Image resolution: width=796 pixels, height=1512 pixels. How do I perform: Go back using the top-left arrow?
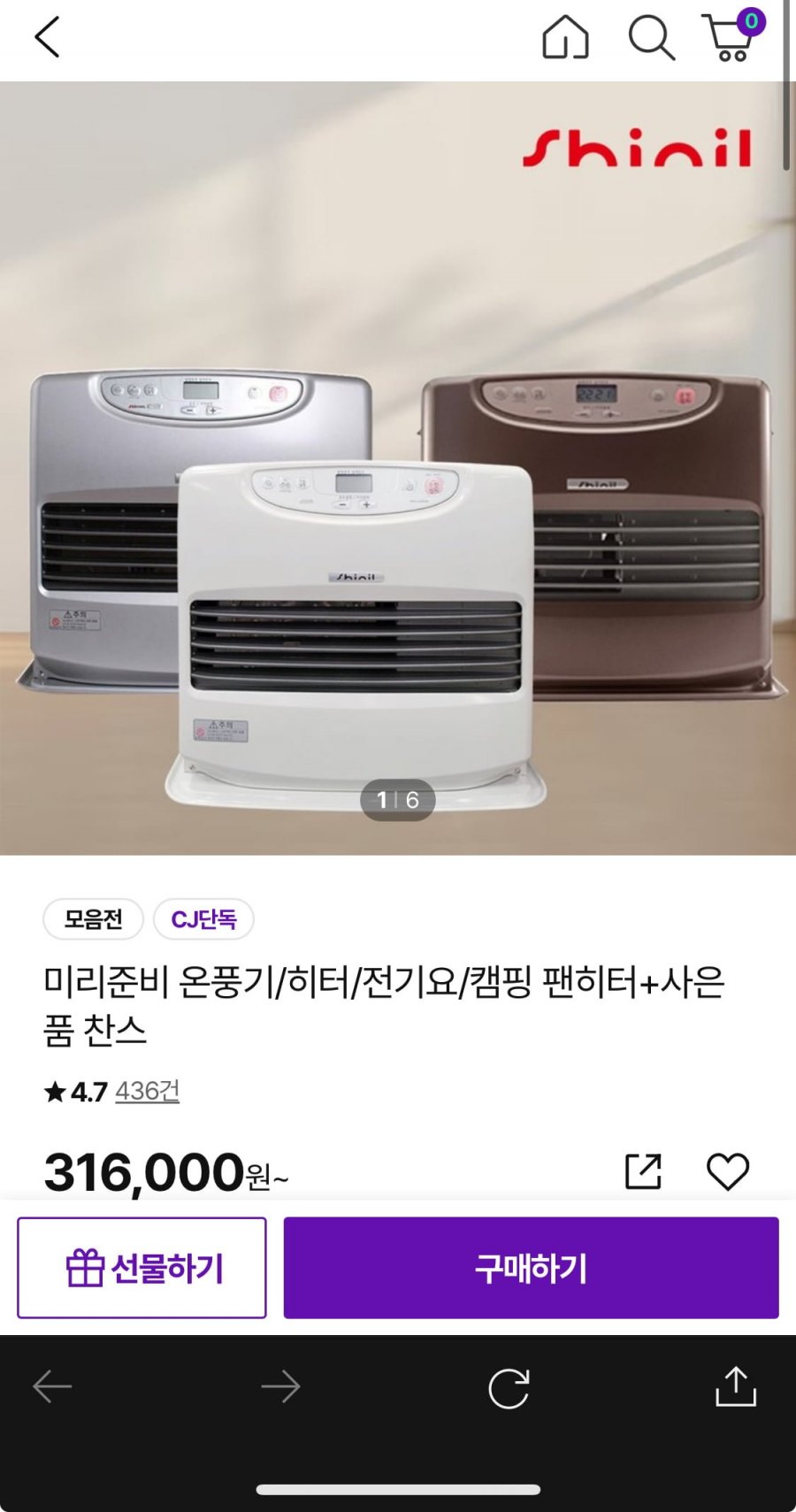[x=47, y=37]
